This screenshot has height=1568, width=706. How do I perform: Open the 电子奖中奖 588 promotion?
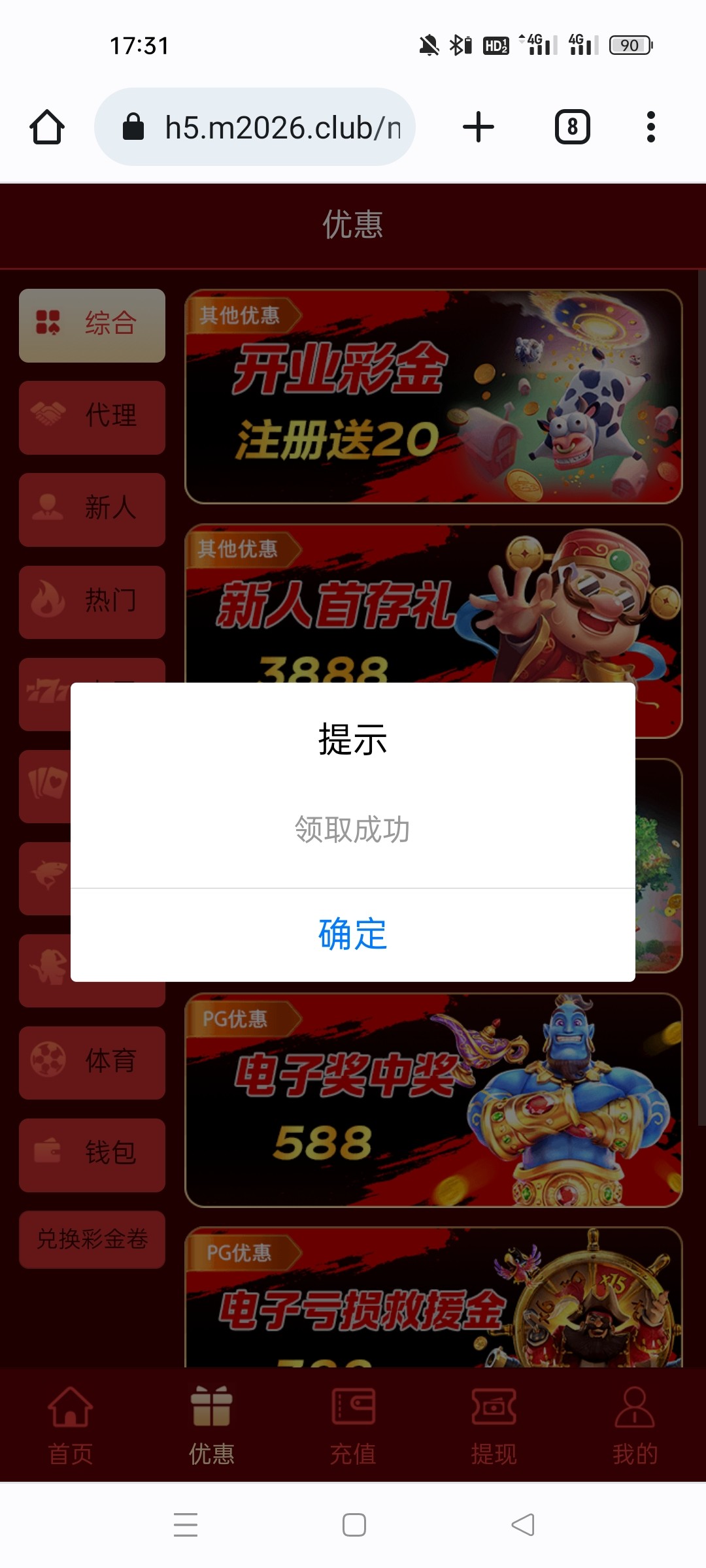(433, 1100)
